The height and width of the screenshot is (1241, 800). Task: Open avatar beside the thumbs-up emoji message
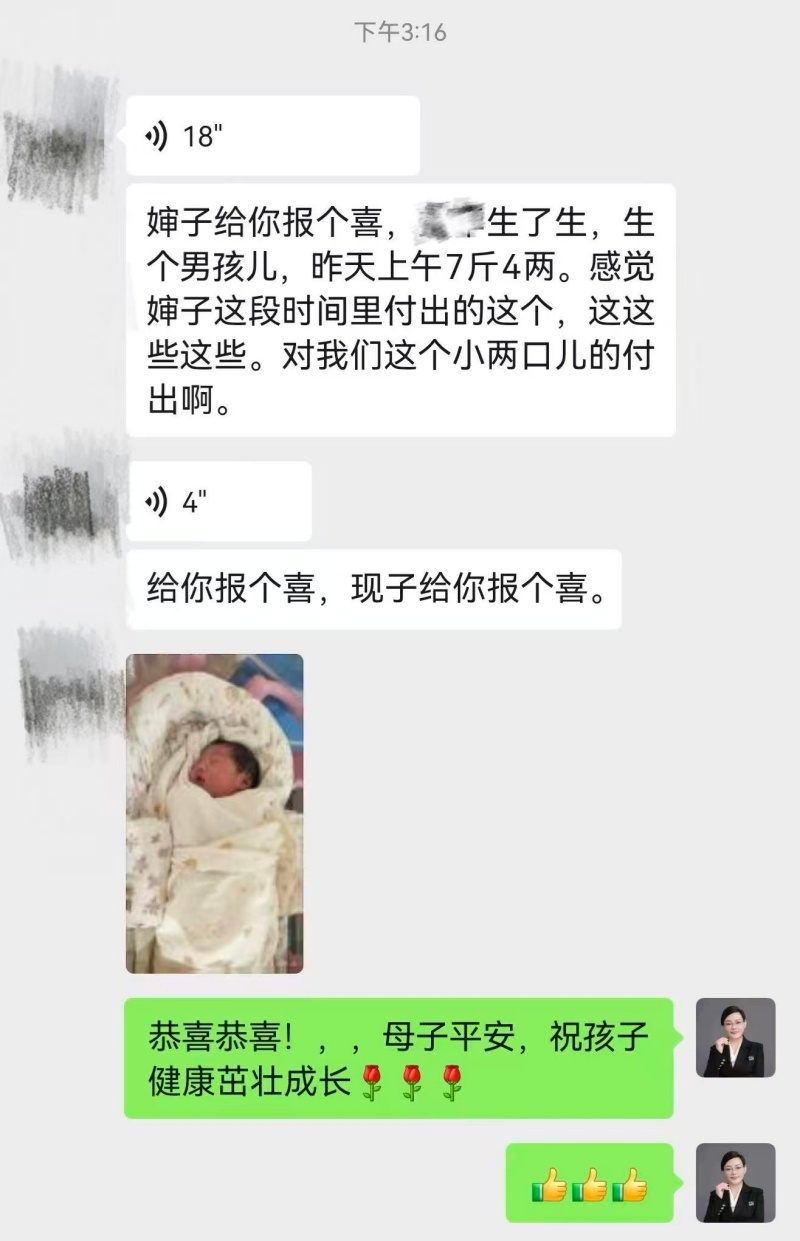pyautogui.click(x=735, y=1182)
